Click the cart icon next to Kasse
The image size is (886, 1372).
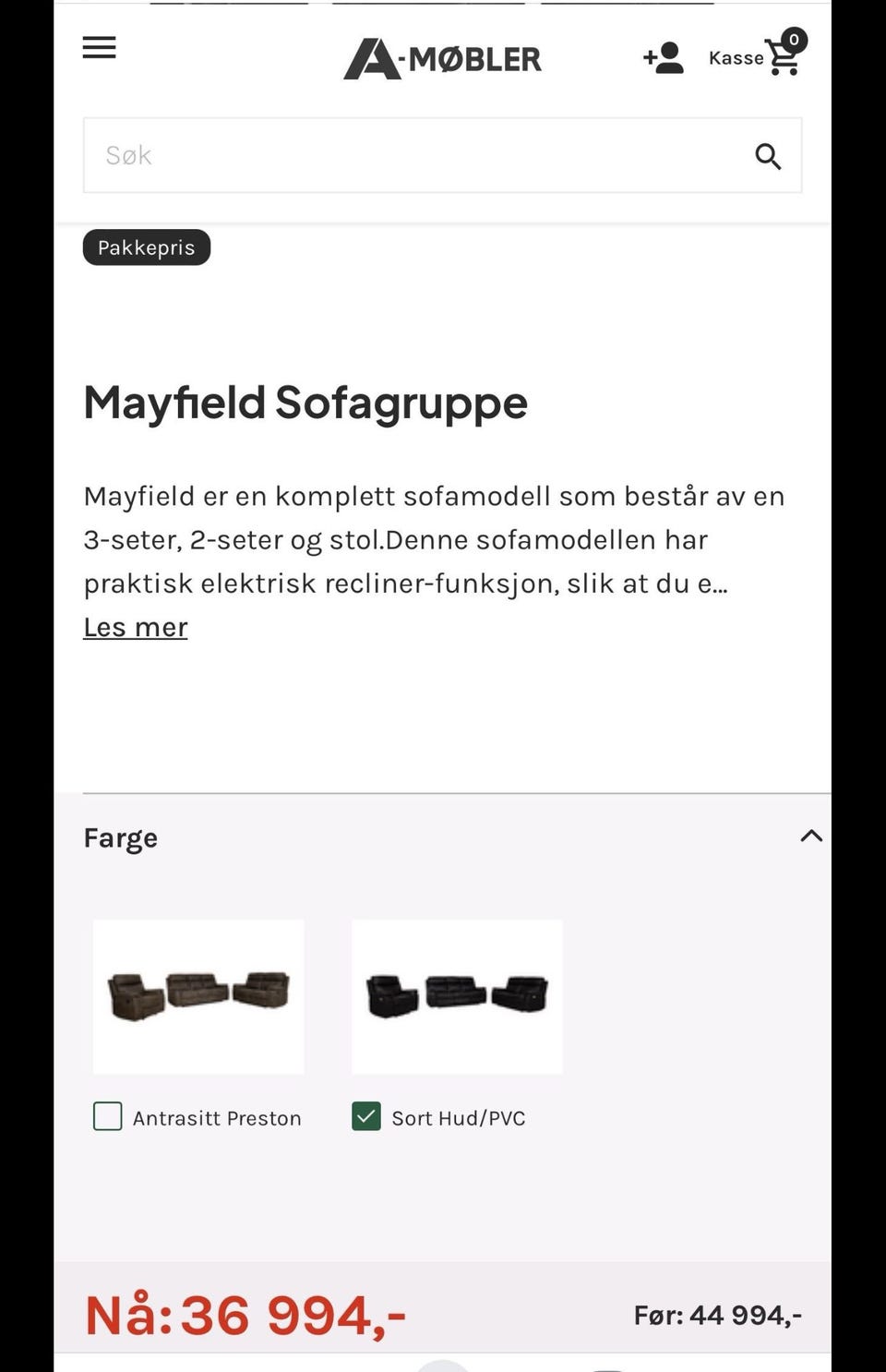[783, 58]
